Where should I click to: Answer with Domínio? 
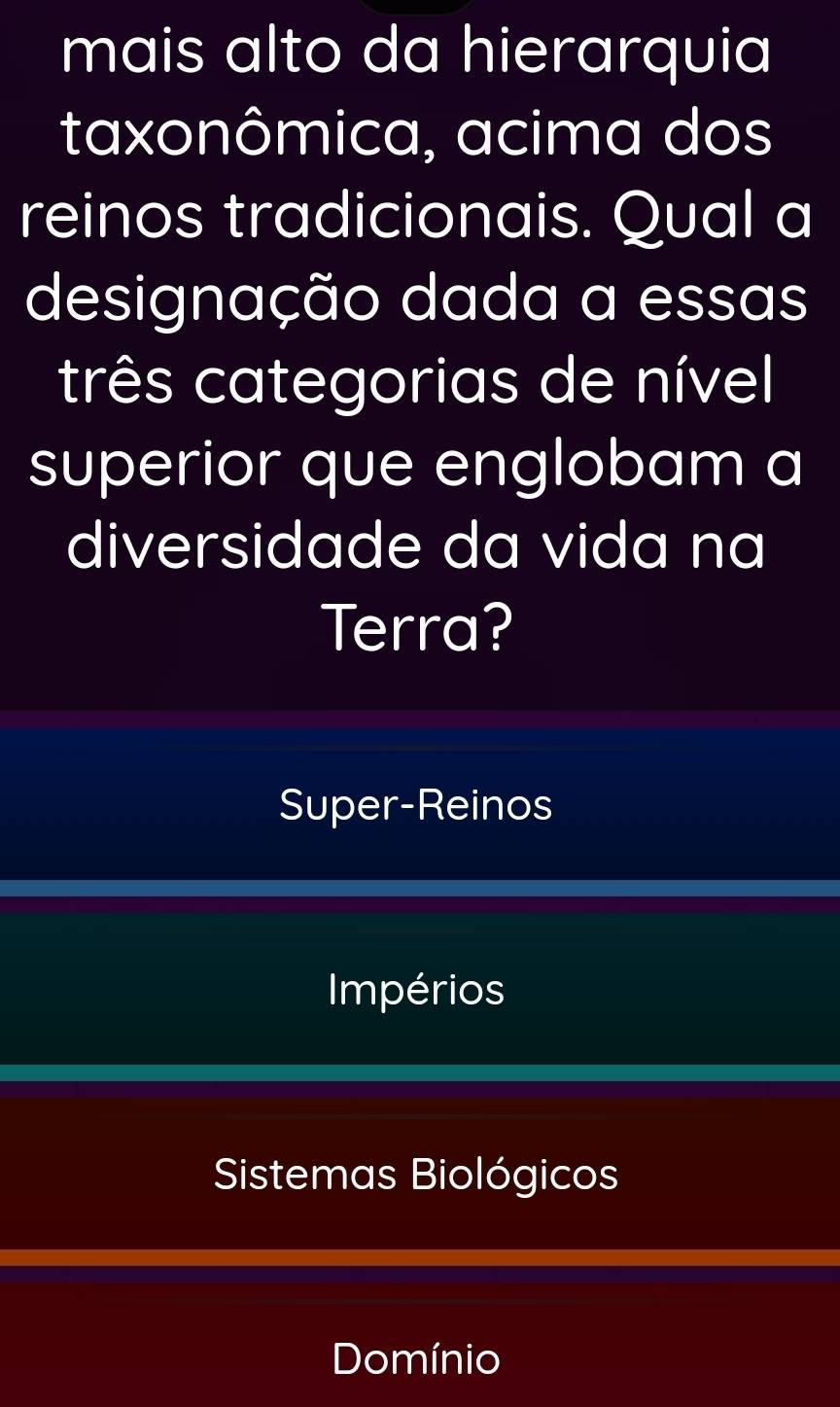418,1356
